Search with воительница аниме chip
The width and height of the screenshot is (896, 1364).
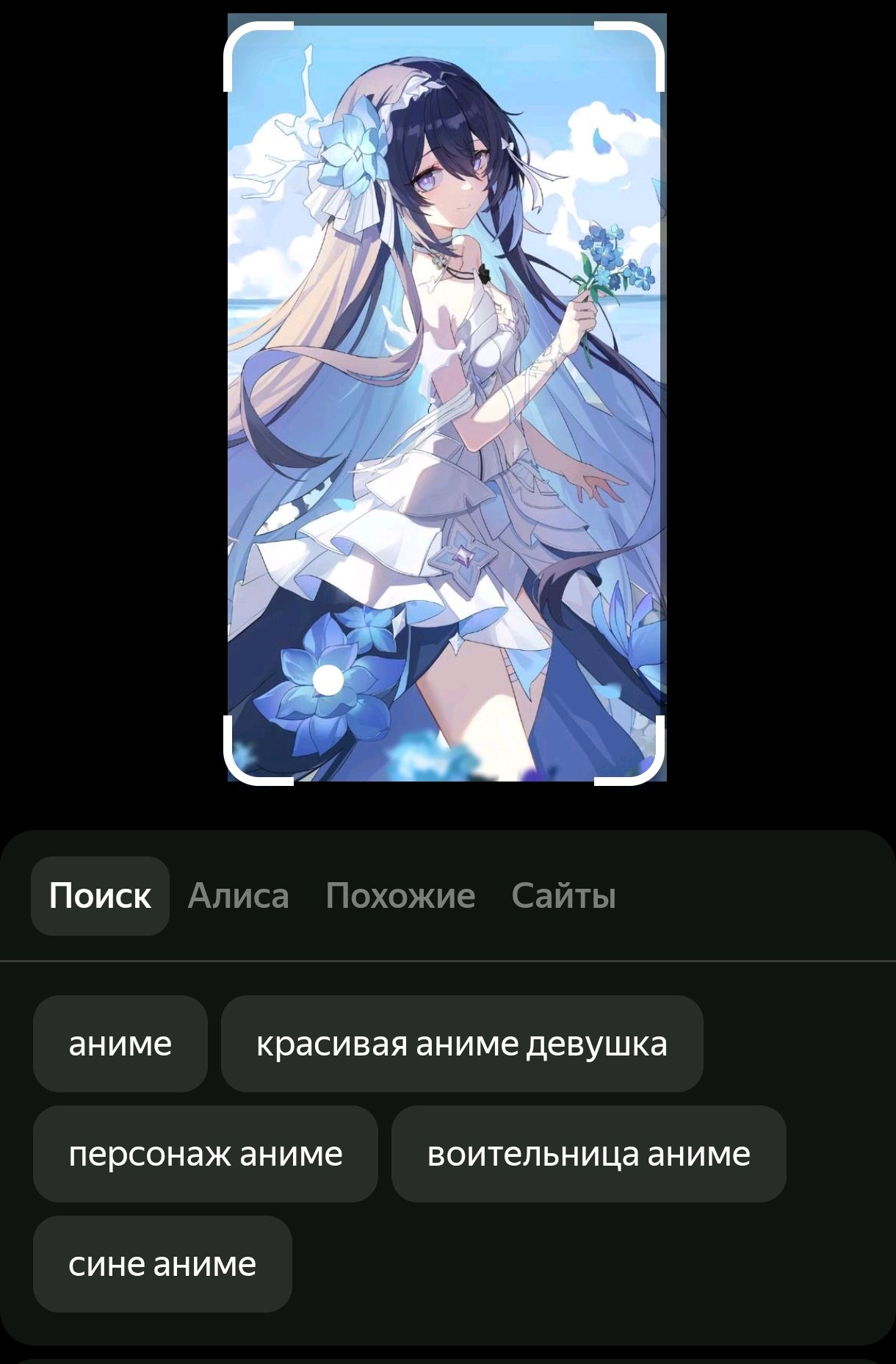pyautogui.click(x=588, y=1154)
